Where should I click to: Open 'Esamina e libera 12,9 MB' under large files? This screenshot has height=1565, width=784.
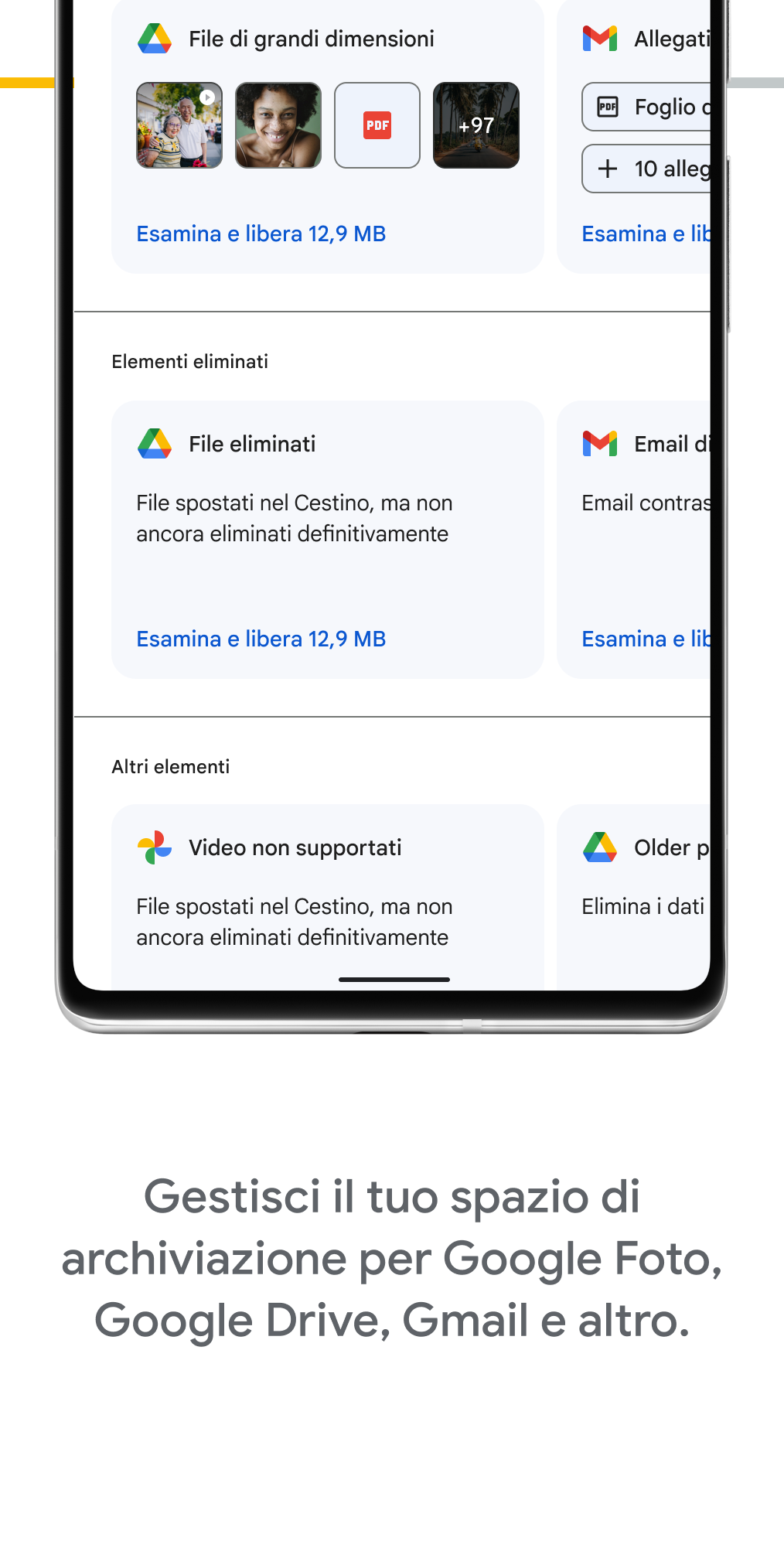(x=262, y=234)
